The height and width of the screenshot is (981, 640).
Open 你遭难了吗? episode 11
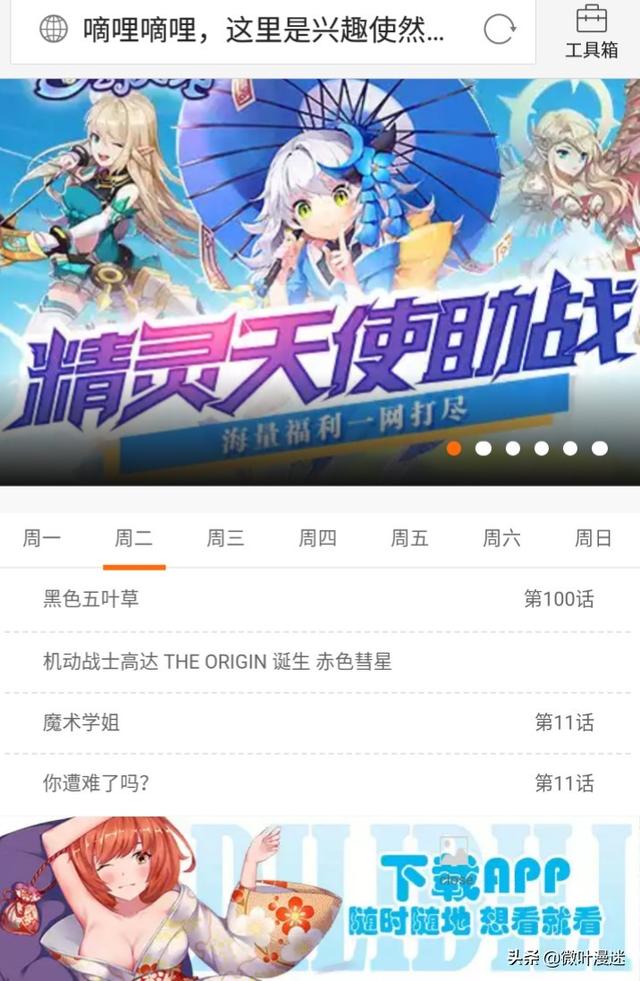pyautogui.click(x=320, y=783)
